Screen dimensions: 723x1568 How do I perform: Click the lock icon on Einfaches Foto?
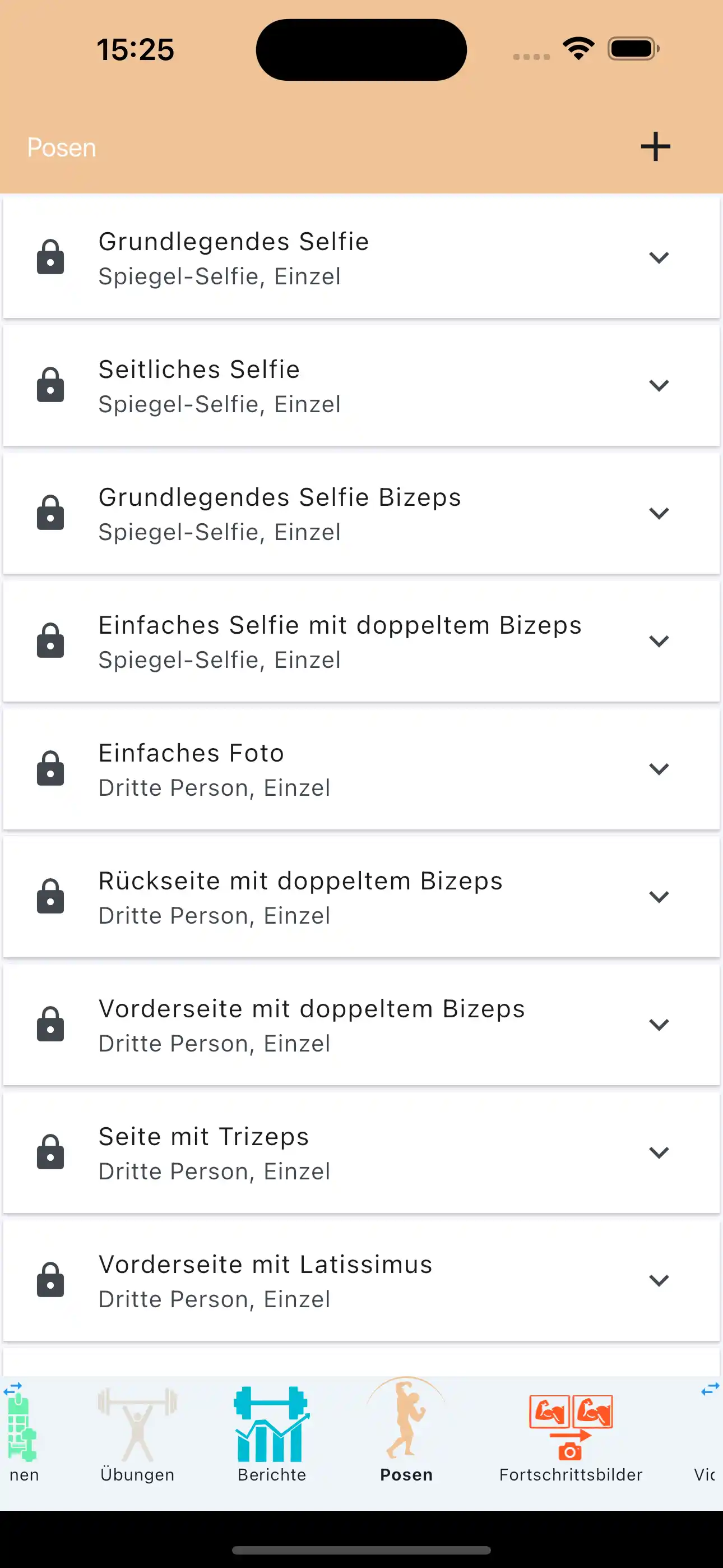click(50, 768)
